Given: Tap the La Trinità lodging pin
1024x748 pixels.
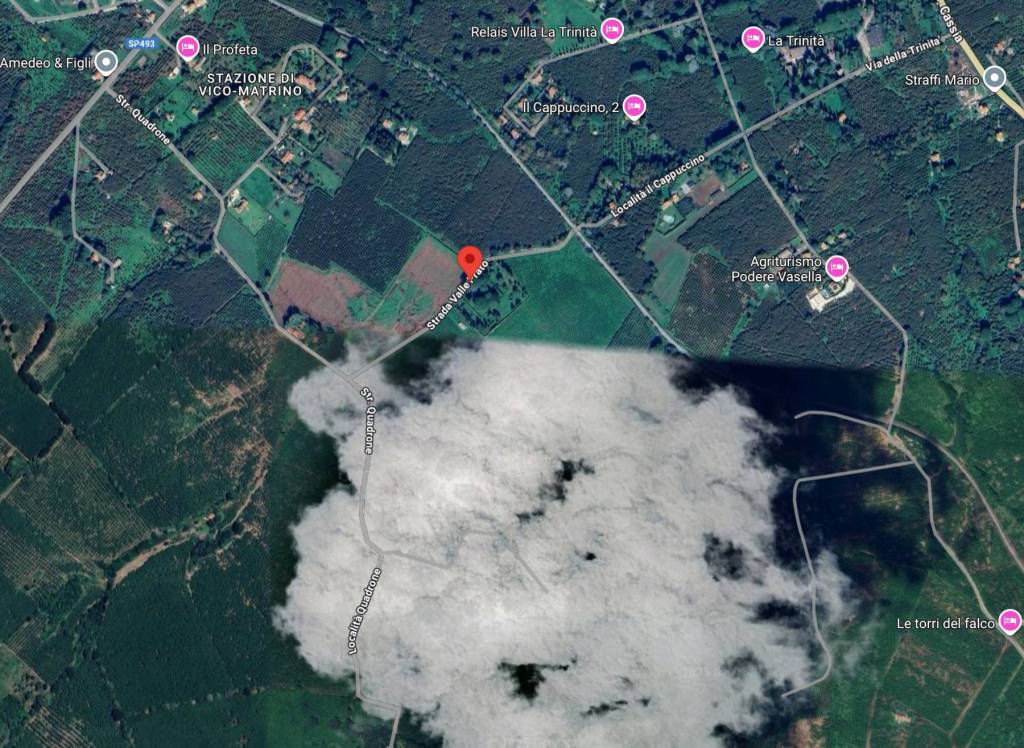Looking at the screenshot, I should click(x=753, y=40).
